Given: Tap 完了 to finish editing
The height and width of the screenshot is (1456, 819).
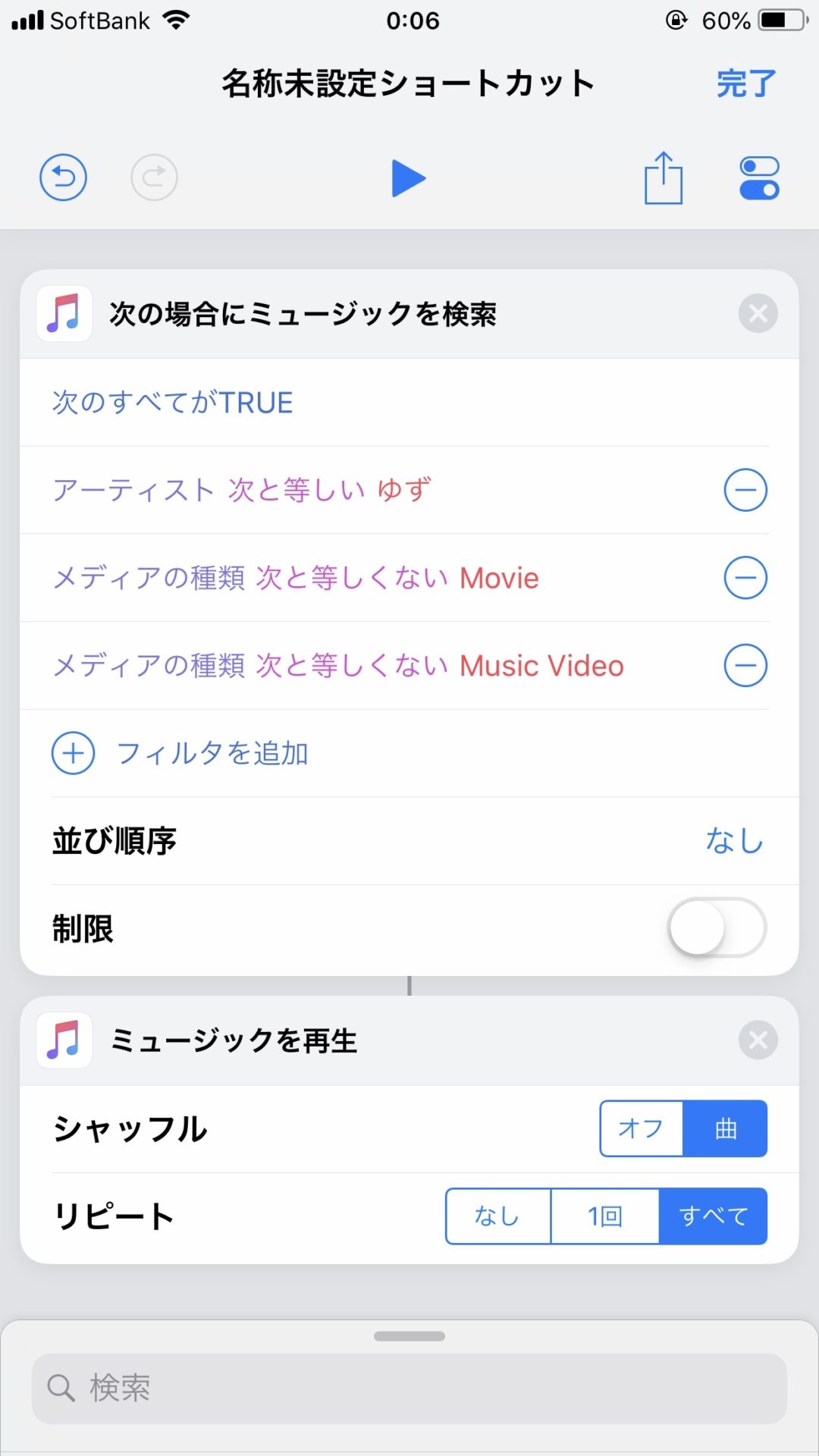Looking at the screenshot, I should tap(746, 83).
